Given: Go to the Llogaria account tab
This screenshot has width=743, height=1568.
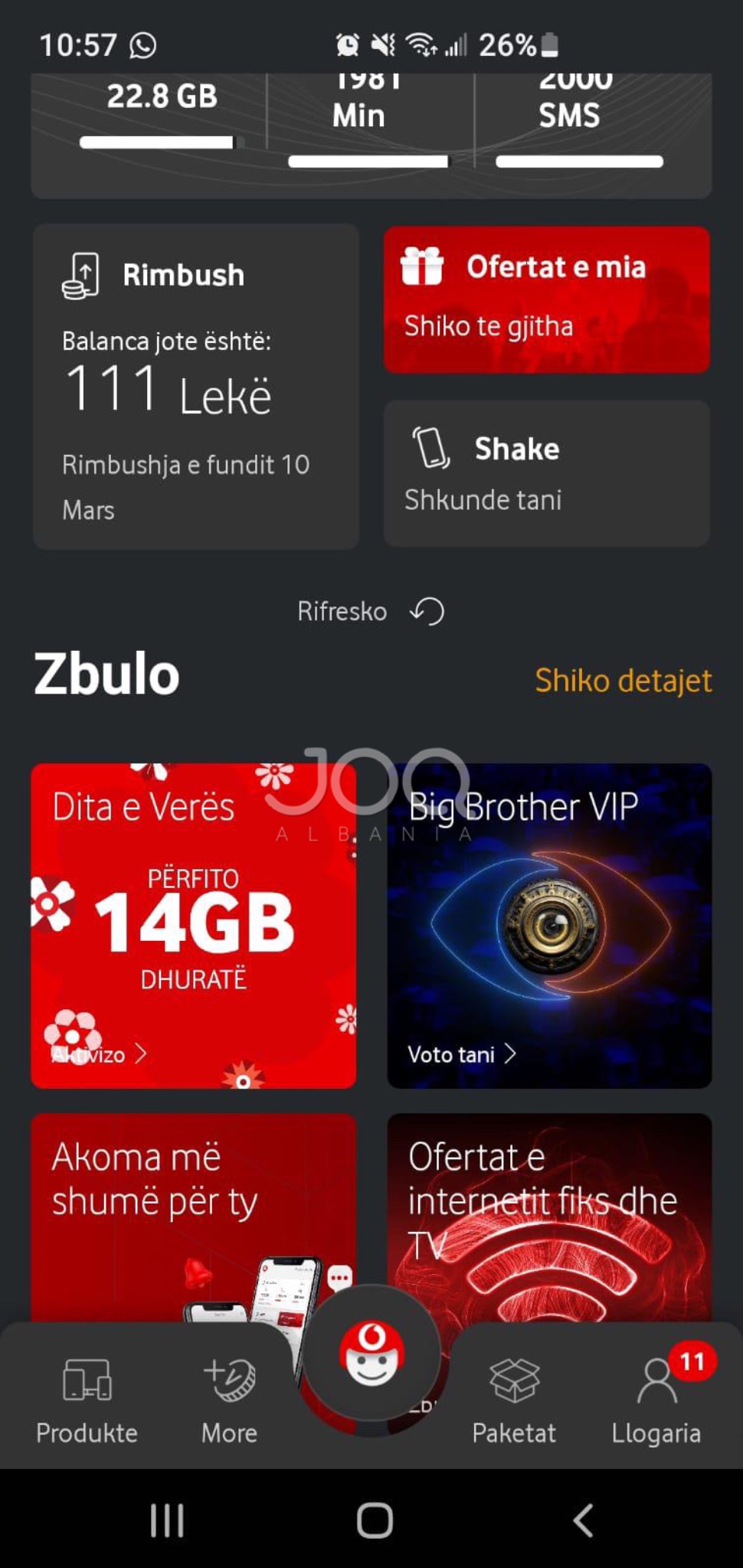Looking at the screenshot, I should point(656,1400).
